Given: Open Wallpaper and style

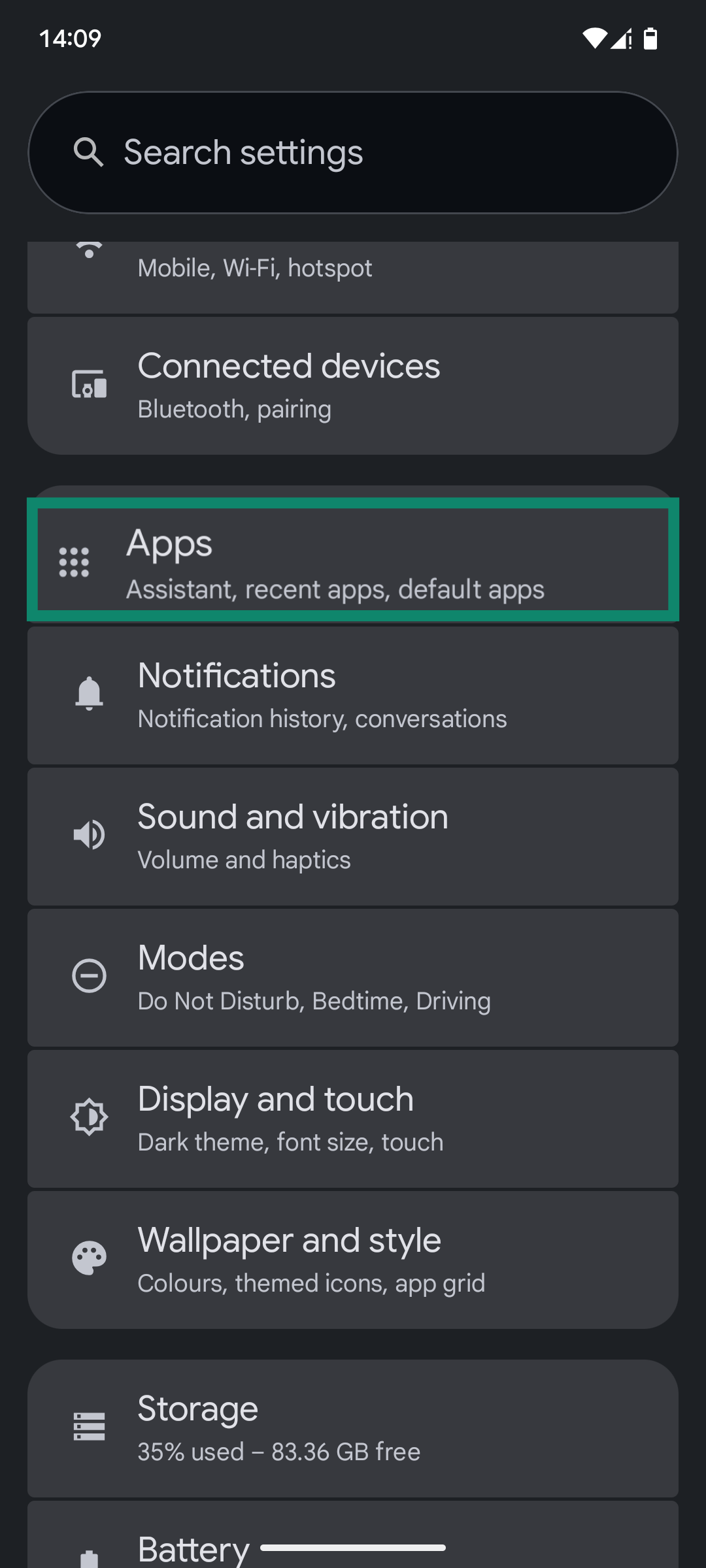Looking at the screenshot, I should (x=353, y=1260).
